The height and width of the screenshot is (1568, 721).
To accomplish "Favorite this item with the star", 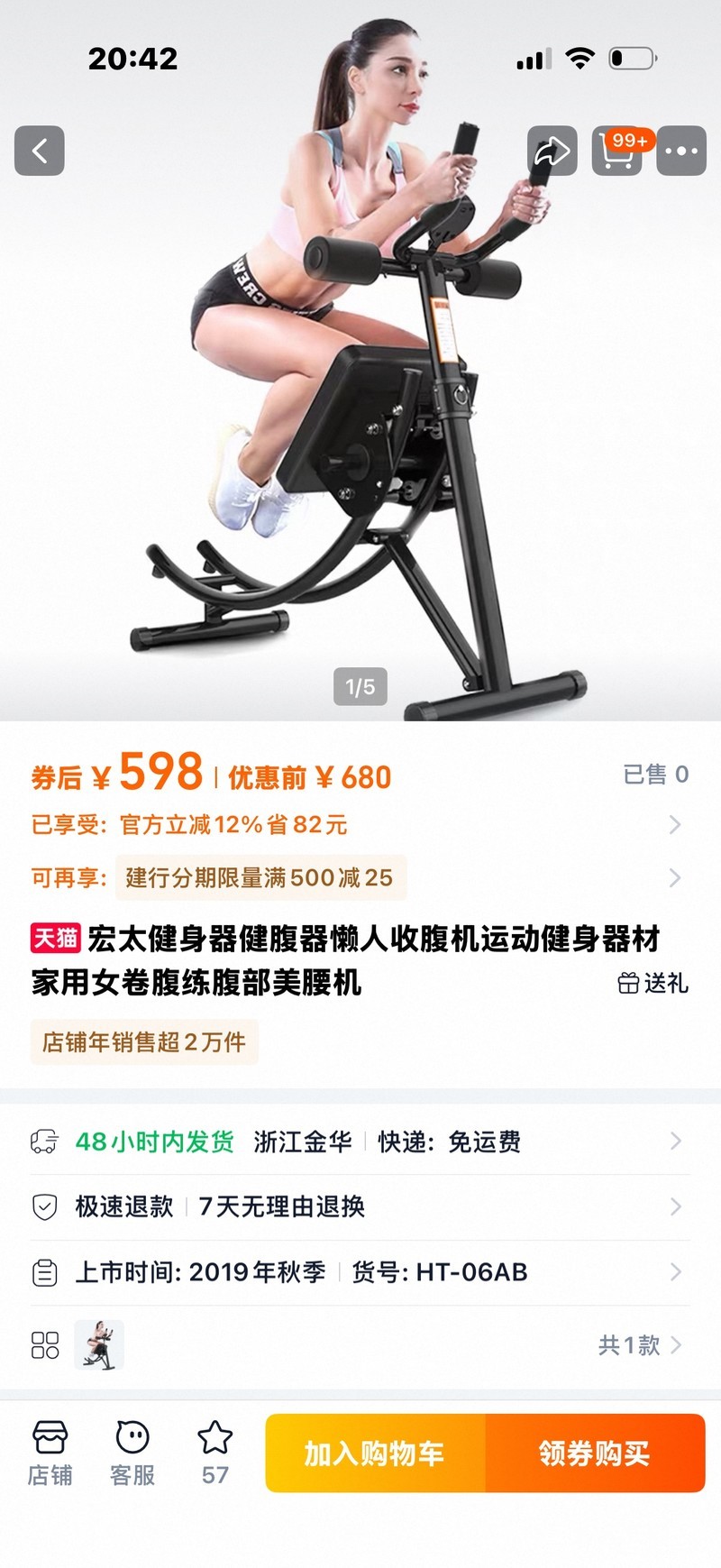I will point(215,1453).
